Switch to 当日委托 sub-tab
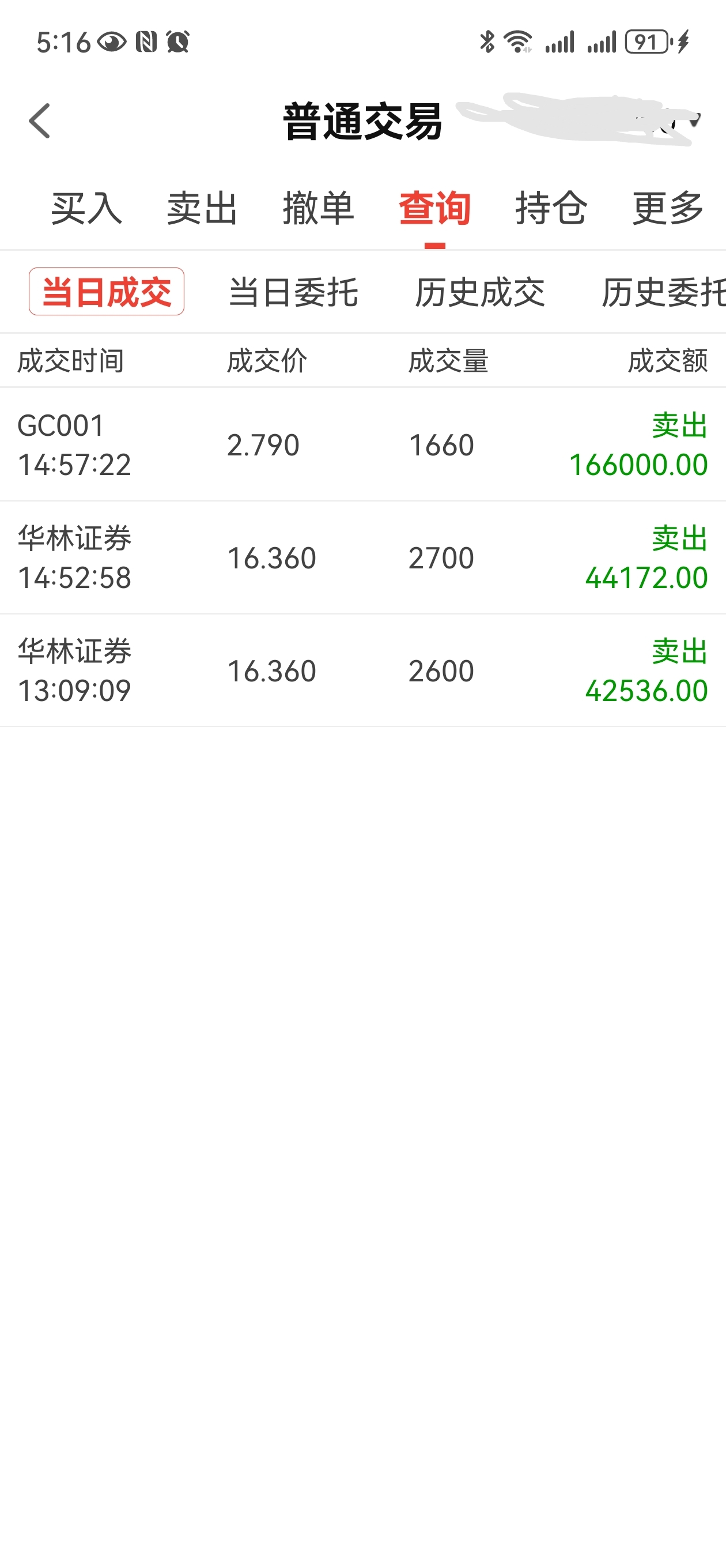 (293, 292)
